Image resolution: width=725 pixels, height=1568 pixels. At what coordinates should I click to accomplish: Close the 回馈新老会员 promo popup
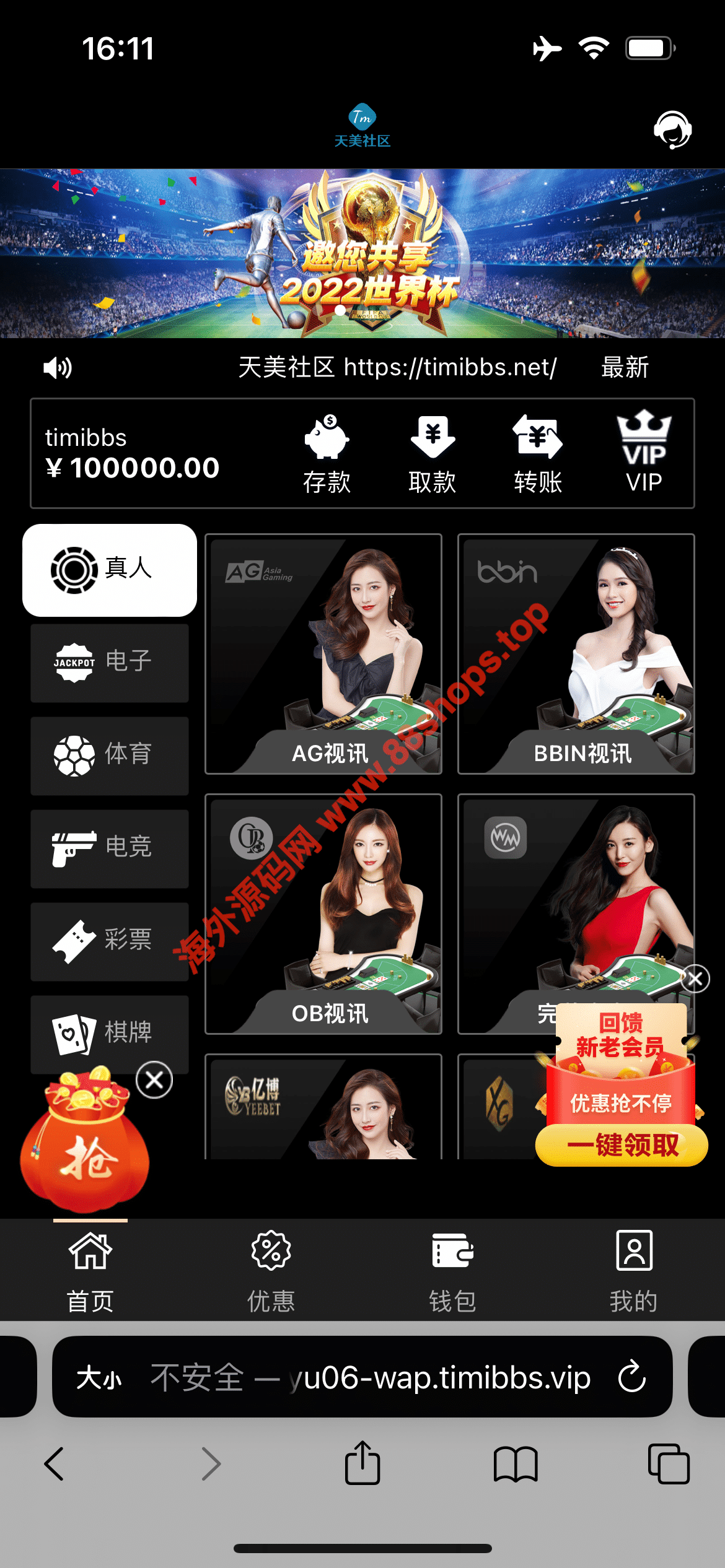click(x=695, y=979)
